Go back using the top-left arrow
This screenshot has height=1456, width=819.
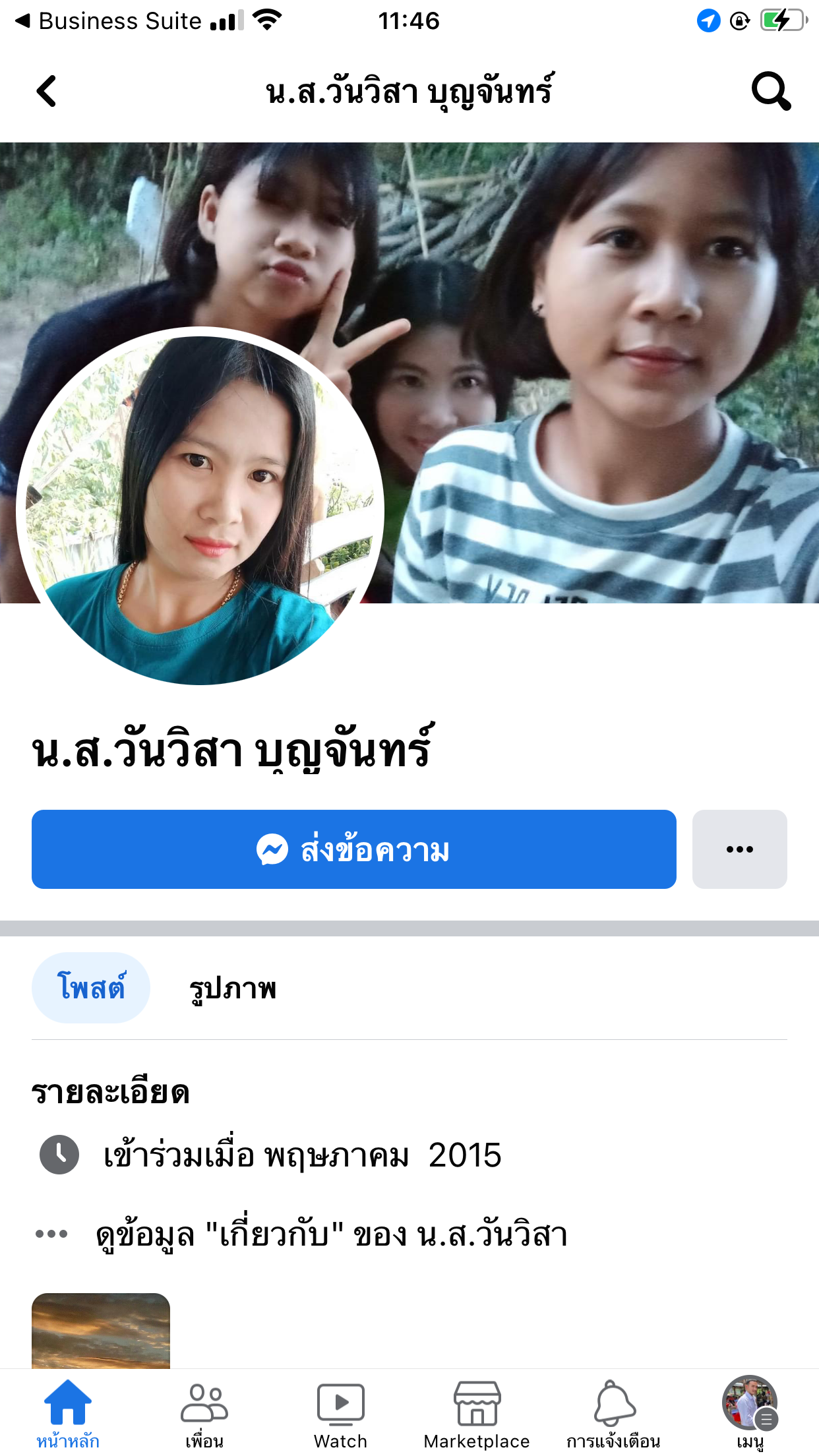47,91
